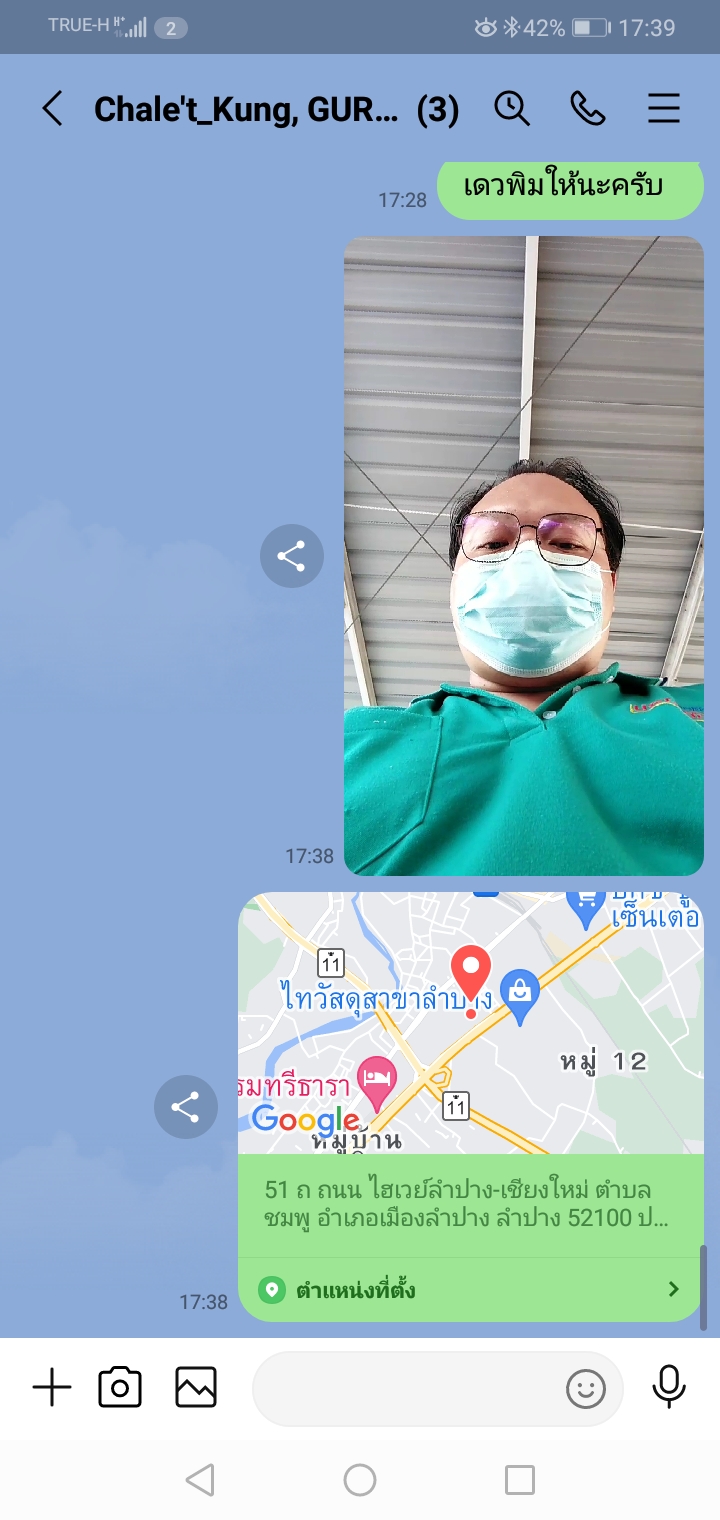
Task: Choose an image from the gallery
Action: point(196,1388)
